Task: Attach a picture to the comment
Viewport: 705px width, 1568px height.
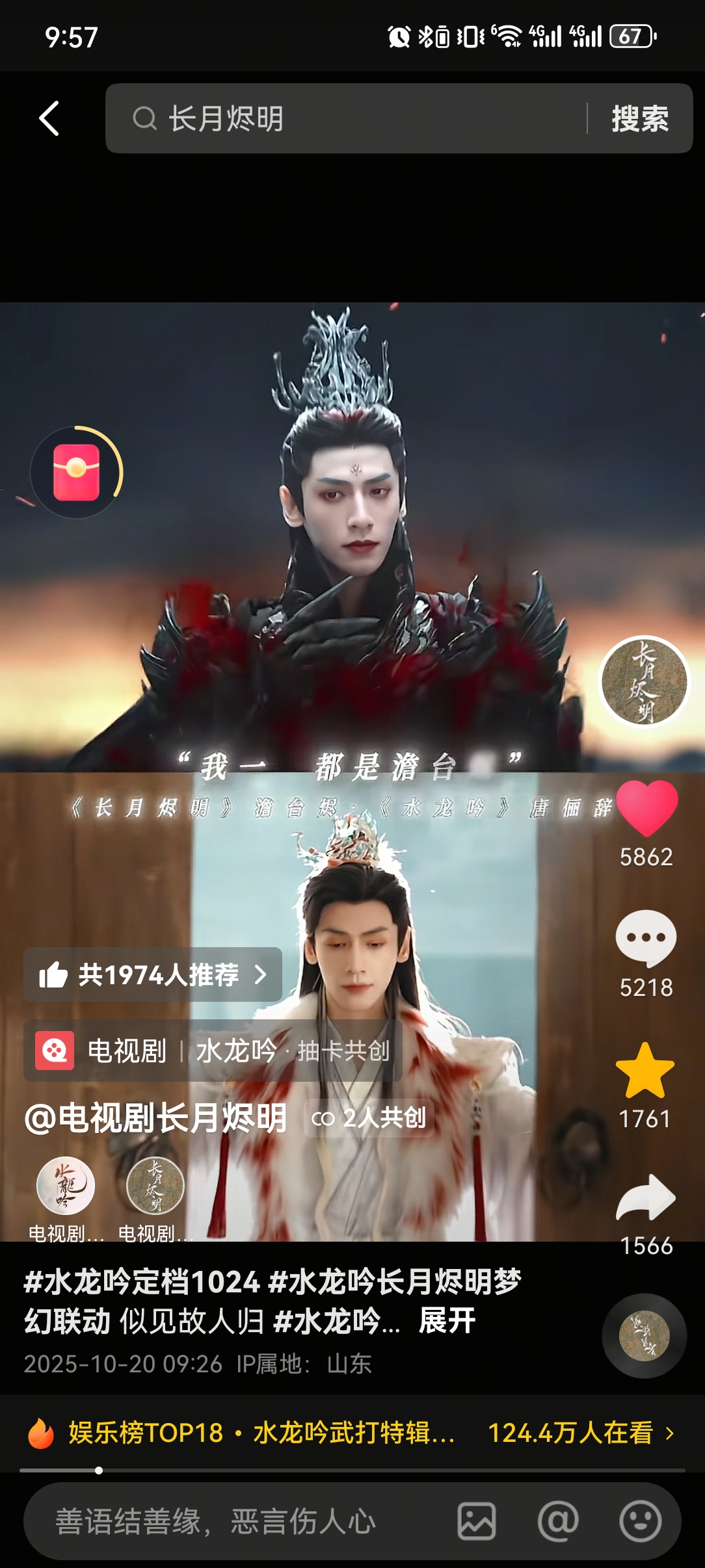Action: [x=477, y=1521]
